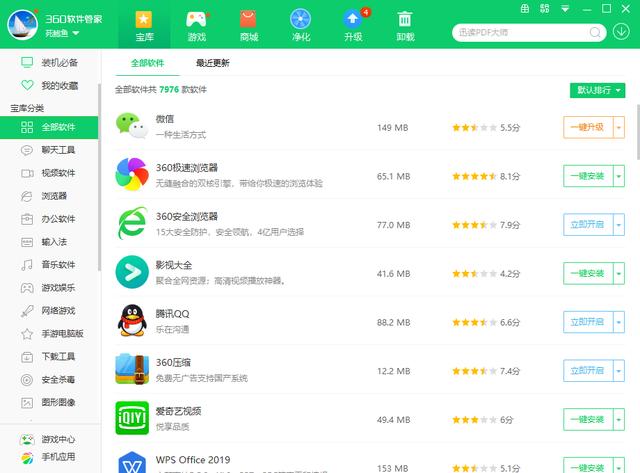Image resolution: width=640 pixels, height=473 pixels.
Task: Switch to the 游戏 top tab
Action: 196,25
